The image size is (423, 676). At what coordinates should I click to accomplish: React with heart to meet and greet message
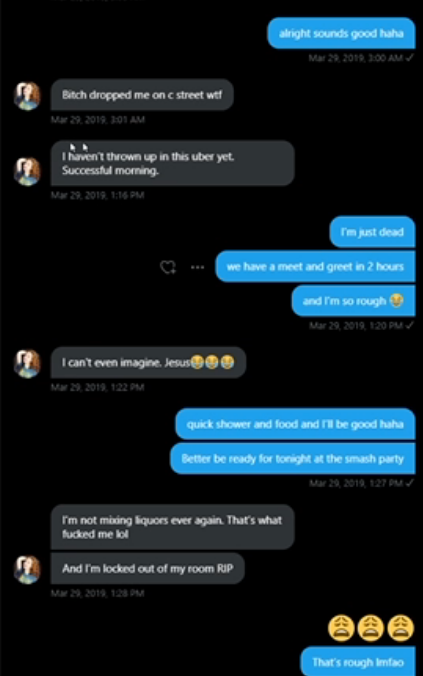(x=168, y=267)
